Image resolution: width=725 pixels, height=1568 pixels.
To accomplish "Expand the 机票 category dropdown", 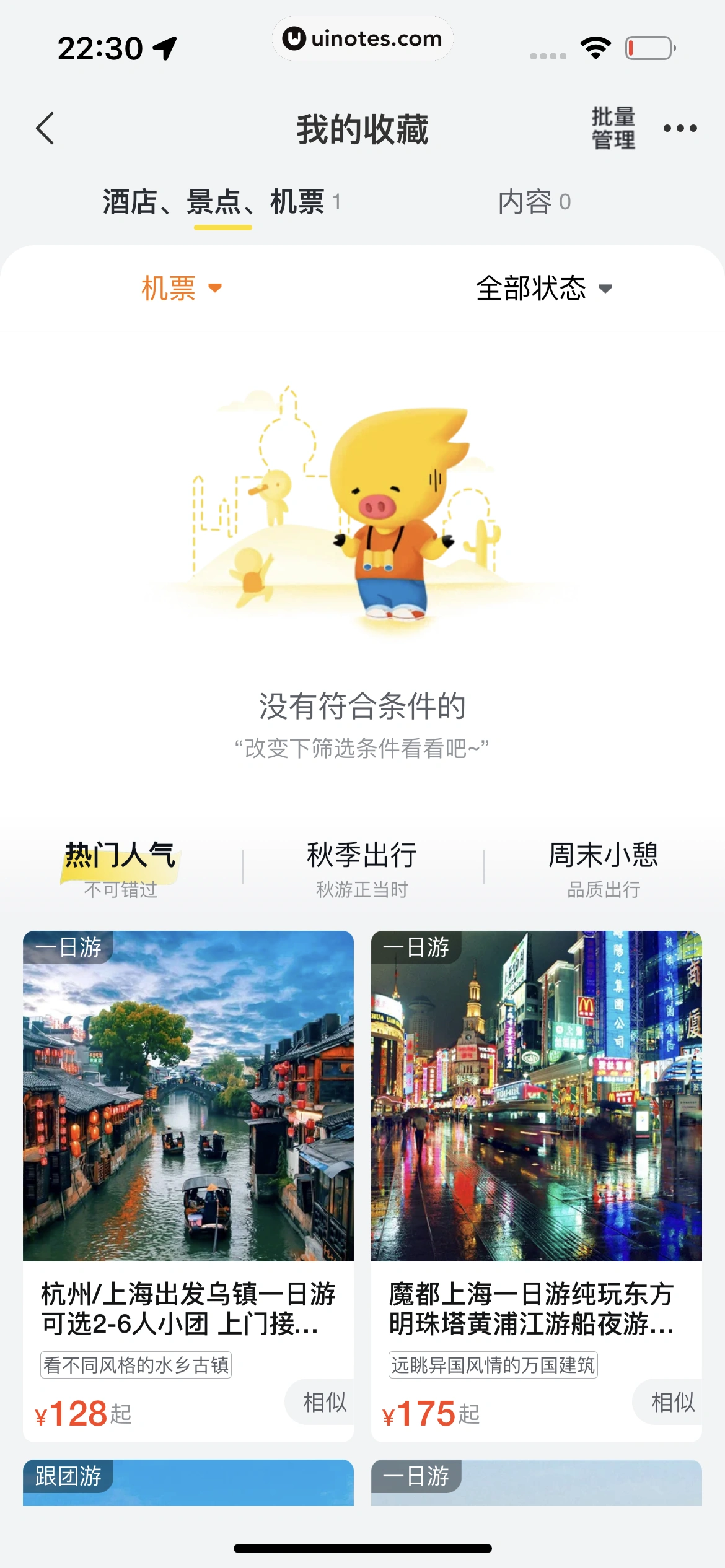I will [181, 289].
